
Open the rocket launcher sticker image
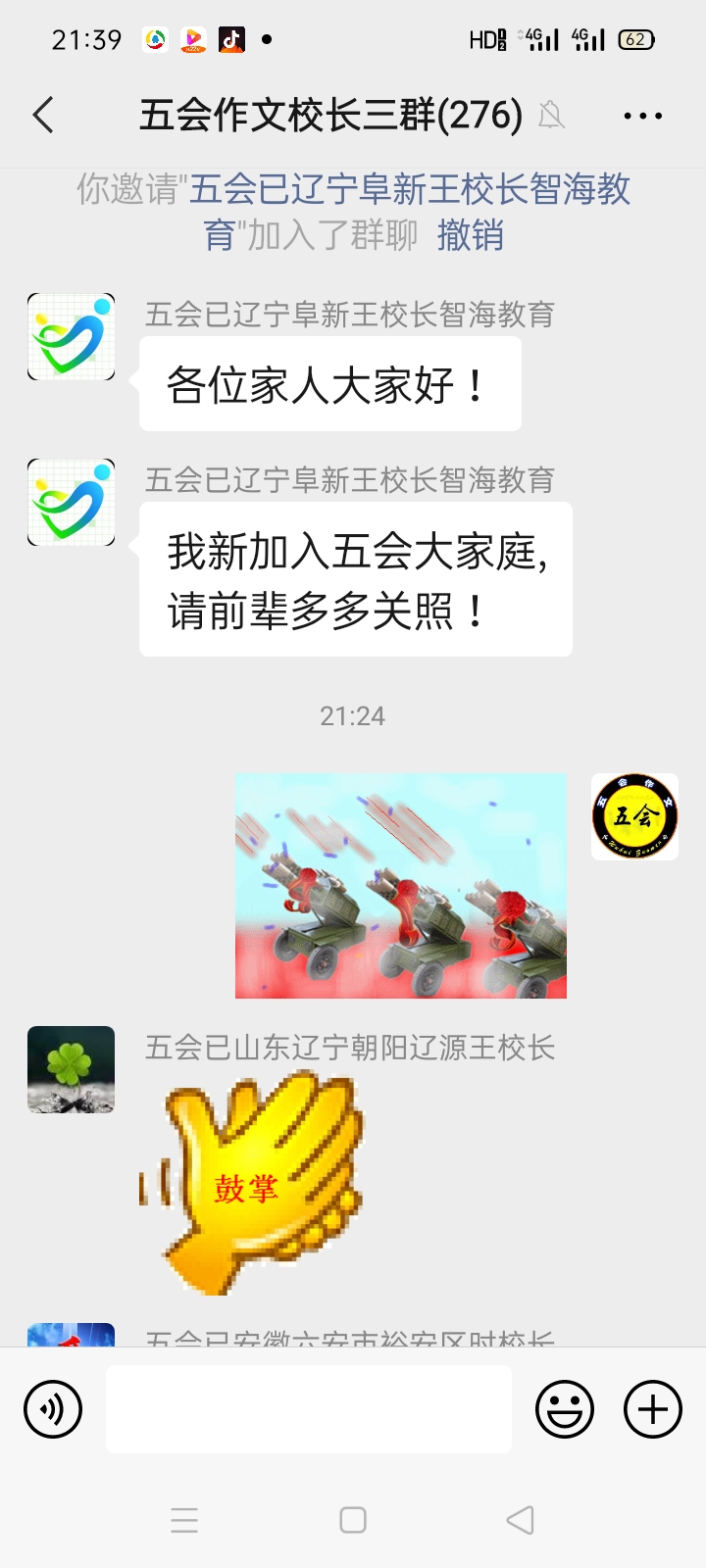(401, 886)
